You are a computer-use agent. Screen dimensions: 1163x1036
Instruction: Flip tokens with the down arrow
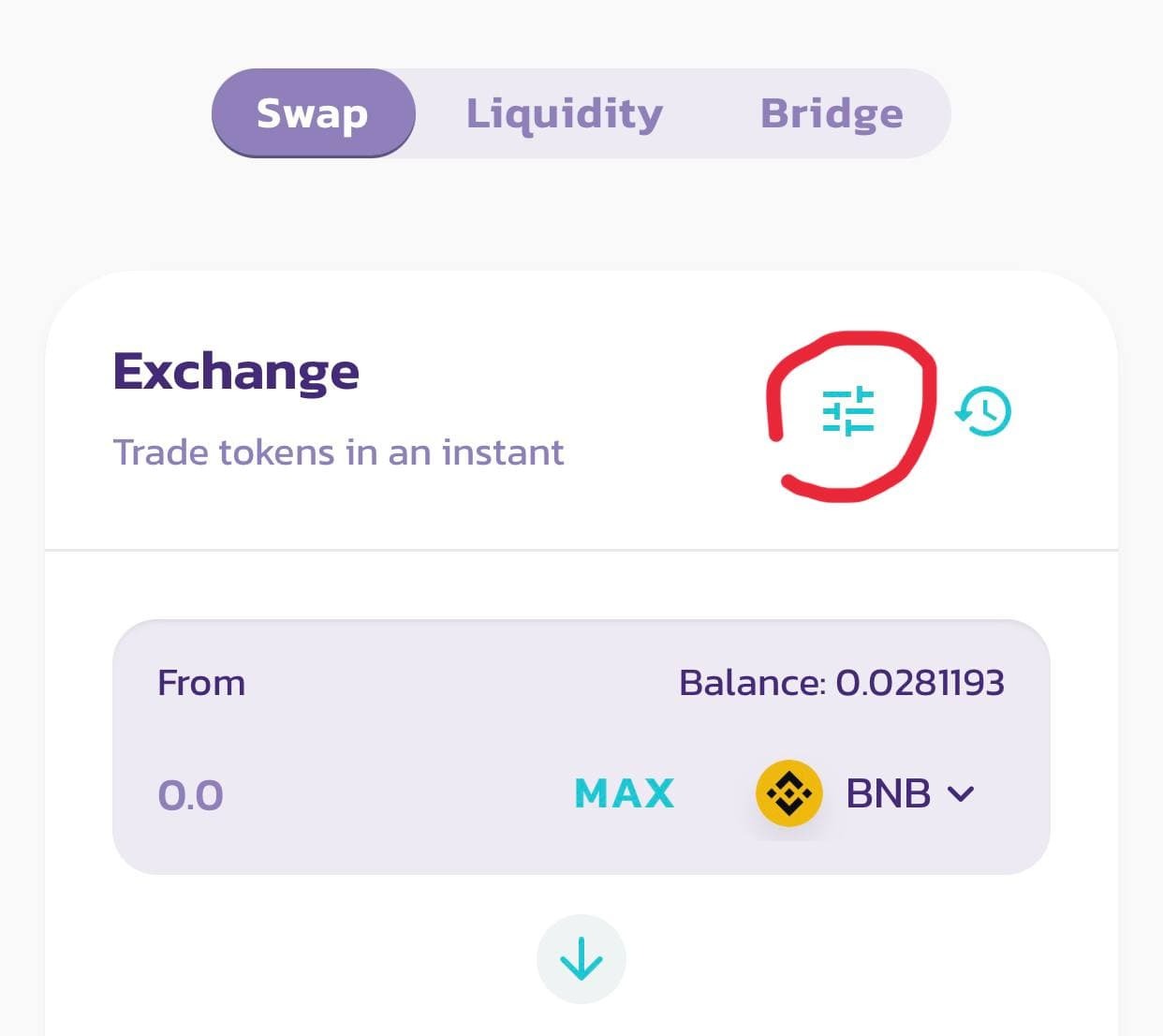[x=581, y=959]
